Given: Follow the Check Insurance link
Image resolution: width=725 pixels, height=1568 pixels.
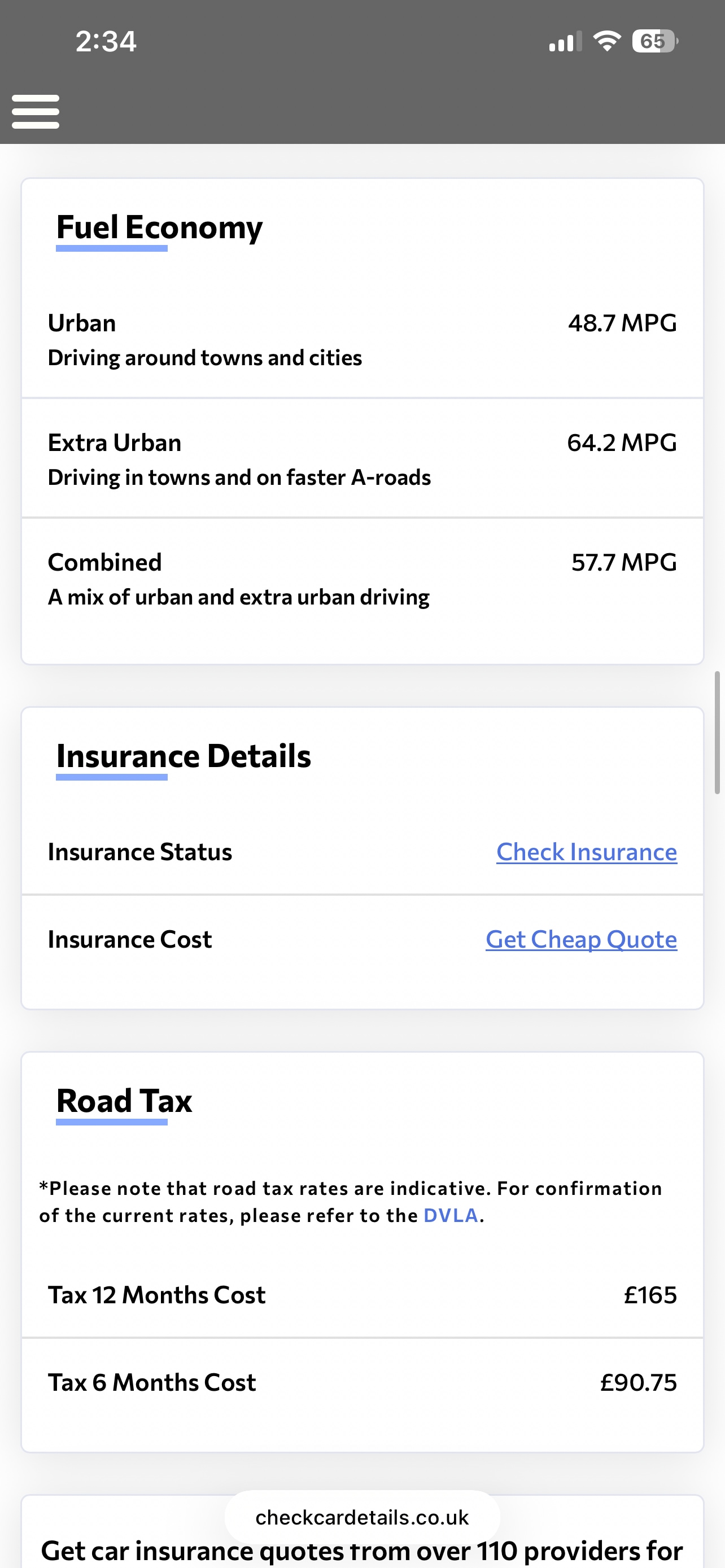Looking at the screenshot, I should click(586, 852).
